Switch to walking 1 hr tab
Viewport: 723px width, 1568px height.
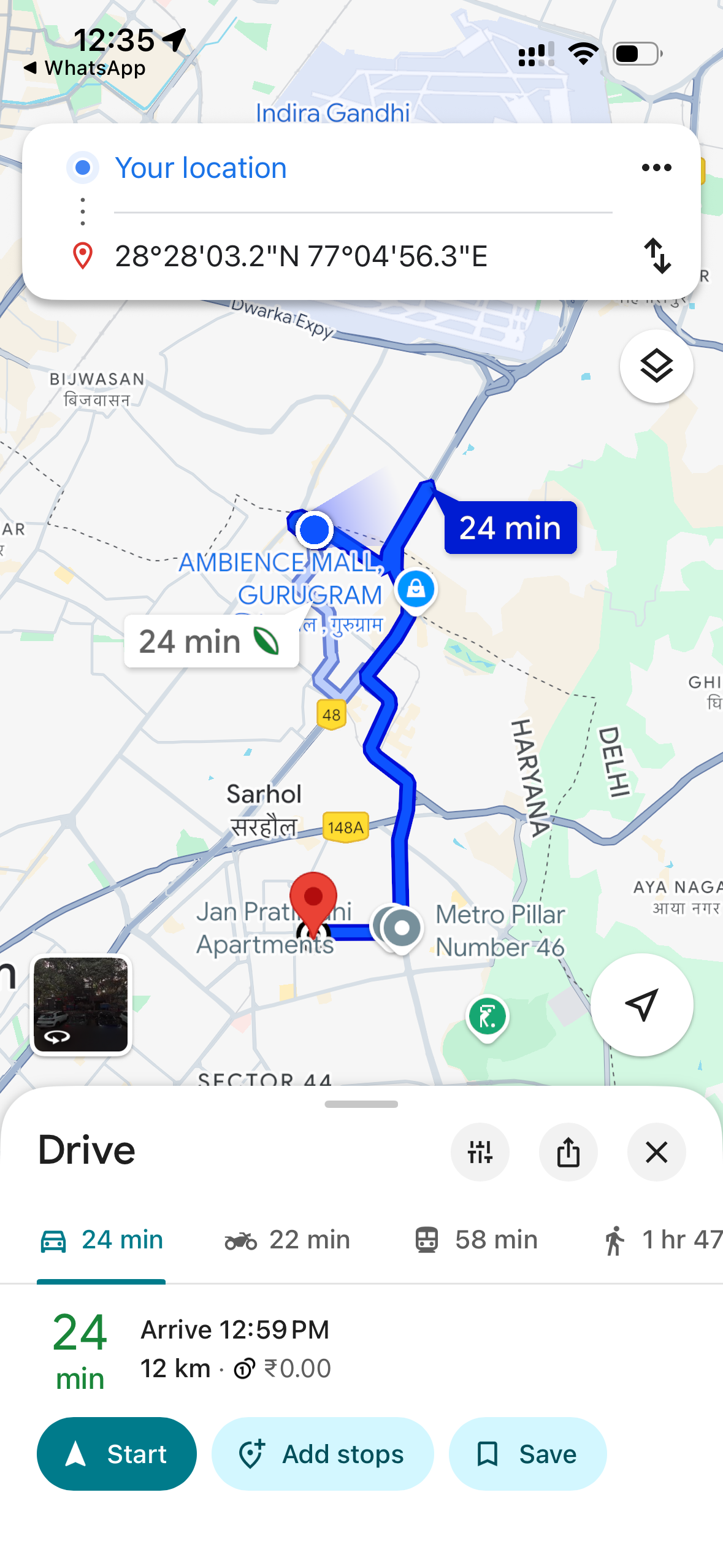point(662,1240)
